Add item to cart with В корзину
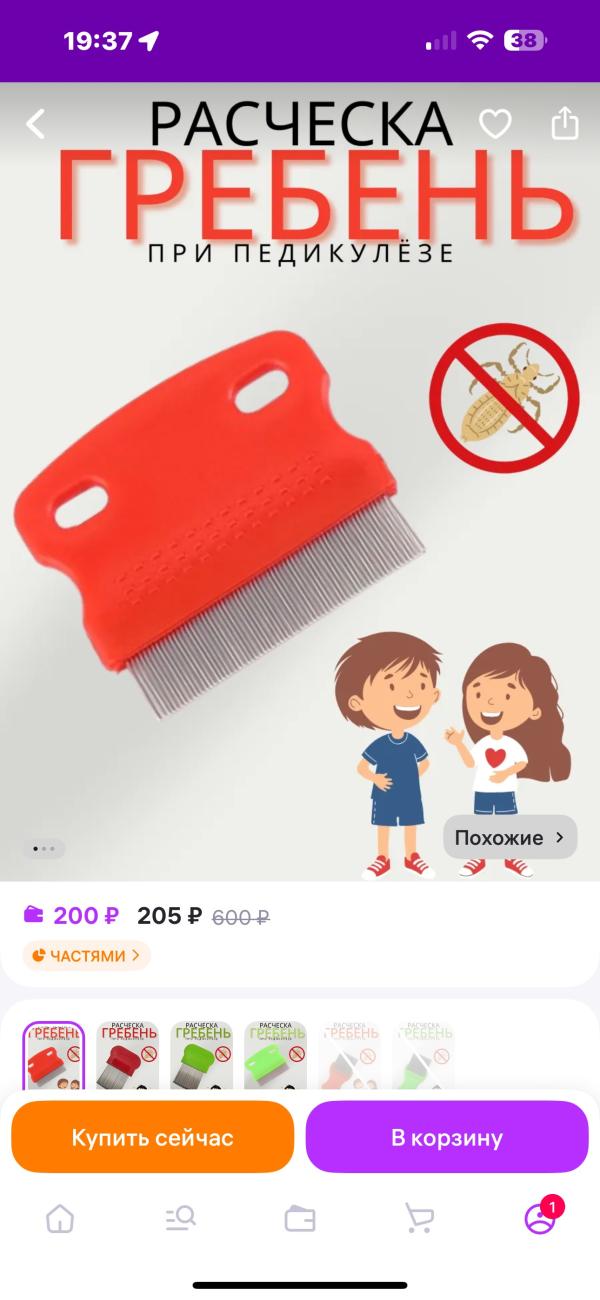 tap(447, 1137)
